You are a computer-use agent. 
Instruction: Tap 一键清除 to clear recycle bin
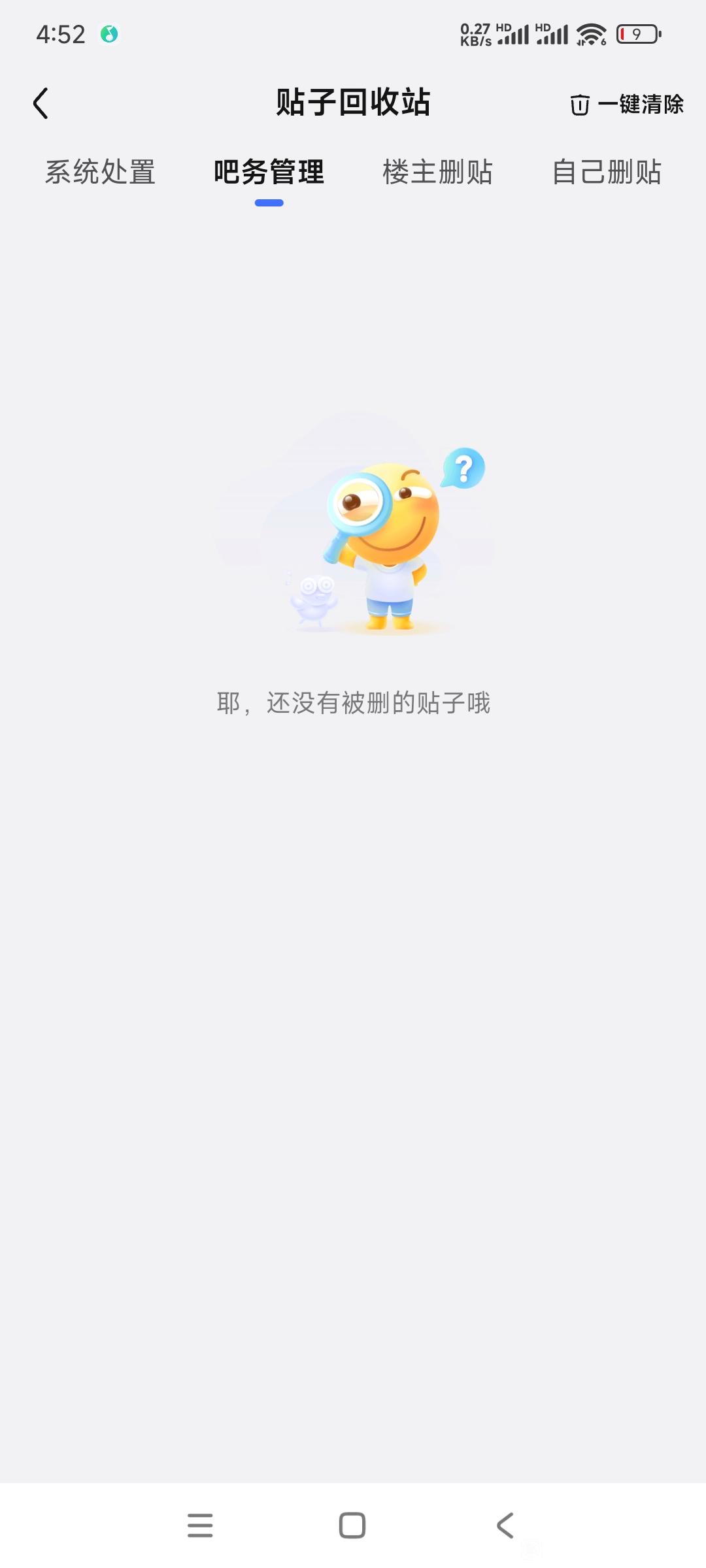pyautogui.click(x=626, y=105)
